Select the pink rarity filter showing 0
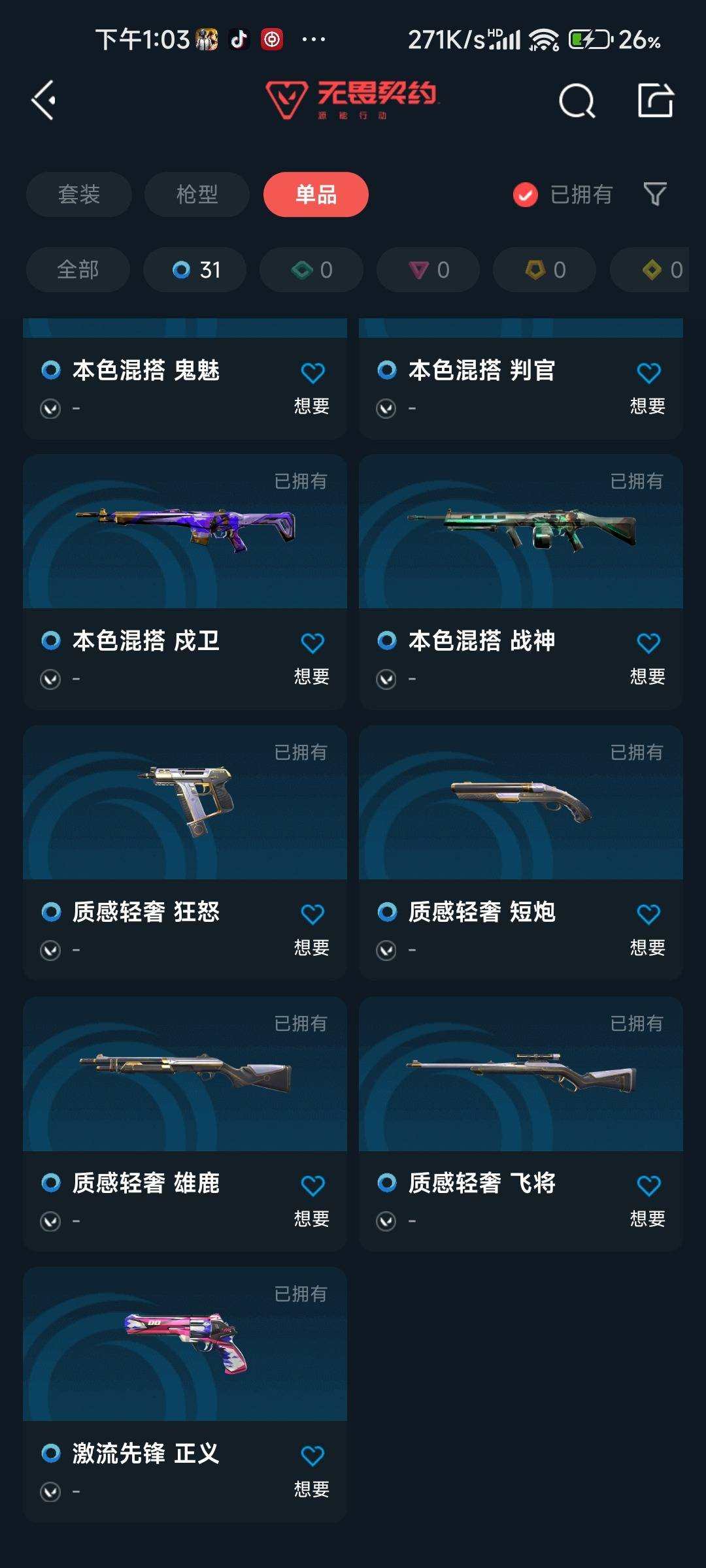706x1568 pixels. pyautogui.click(x=427, y=269)
